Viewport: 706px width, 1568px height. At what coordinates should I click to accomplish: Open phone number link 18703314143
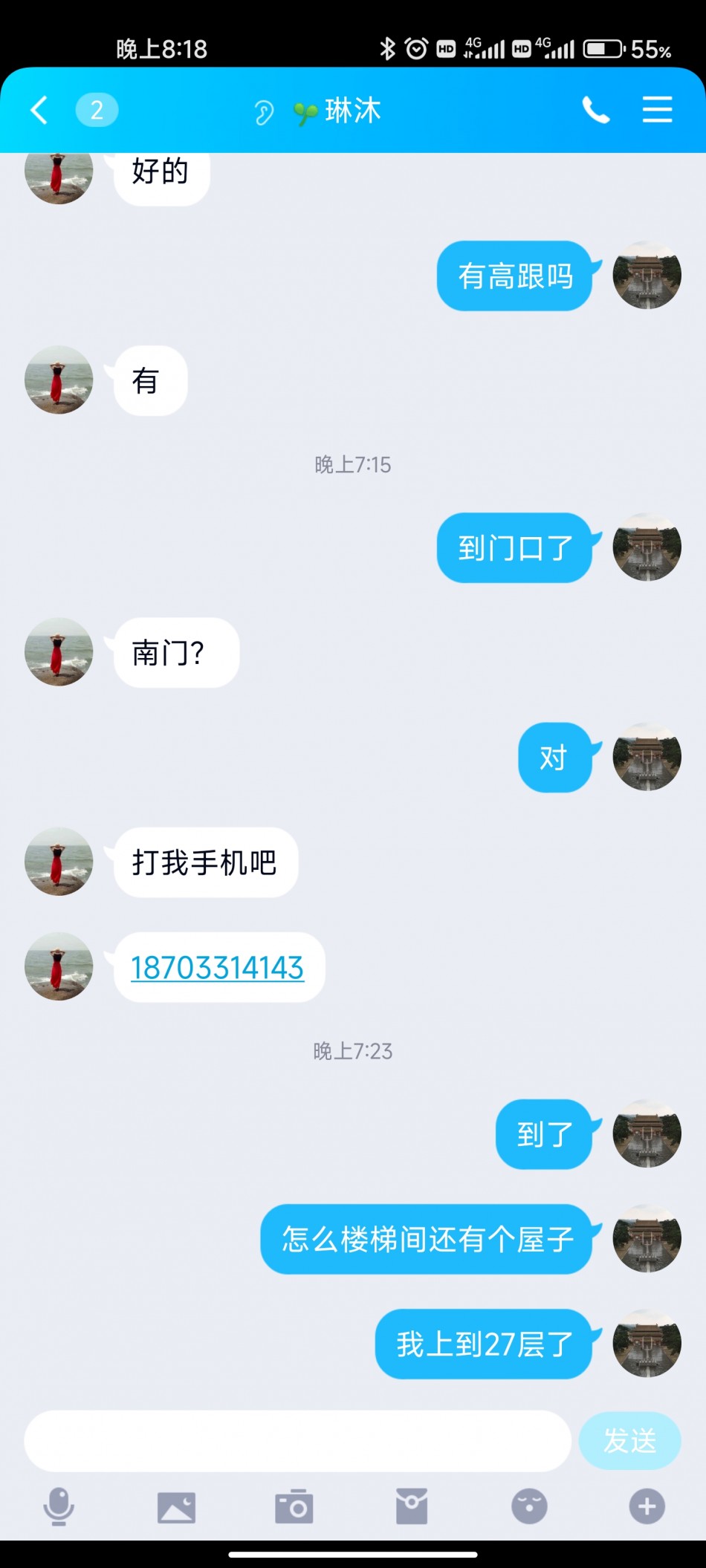(x=217, y=968)
